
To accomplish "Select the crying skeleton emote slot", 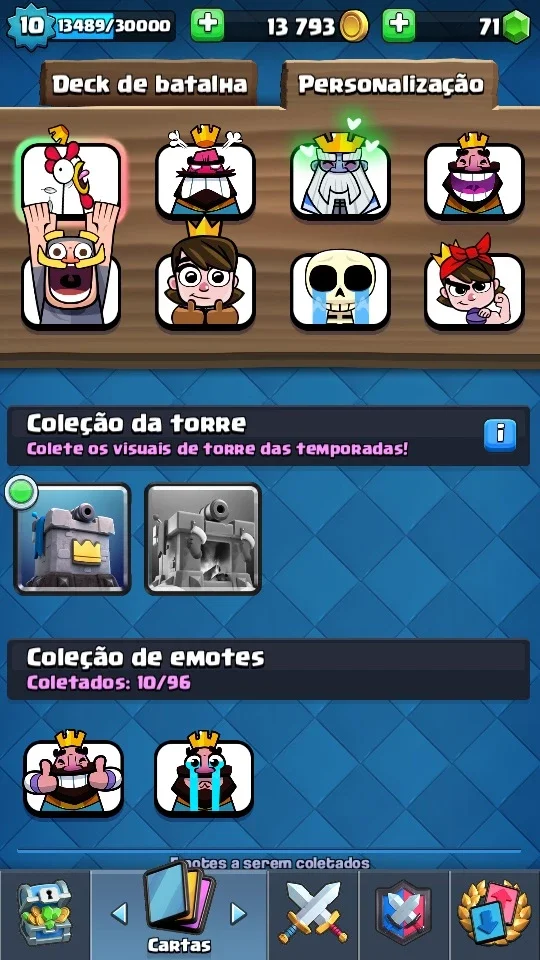I will click(340, 289).
